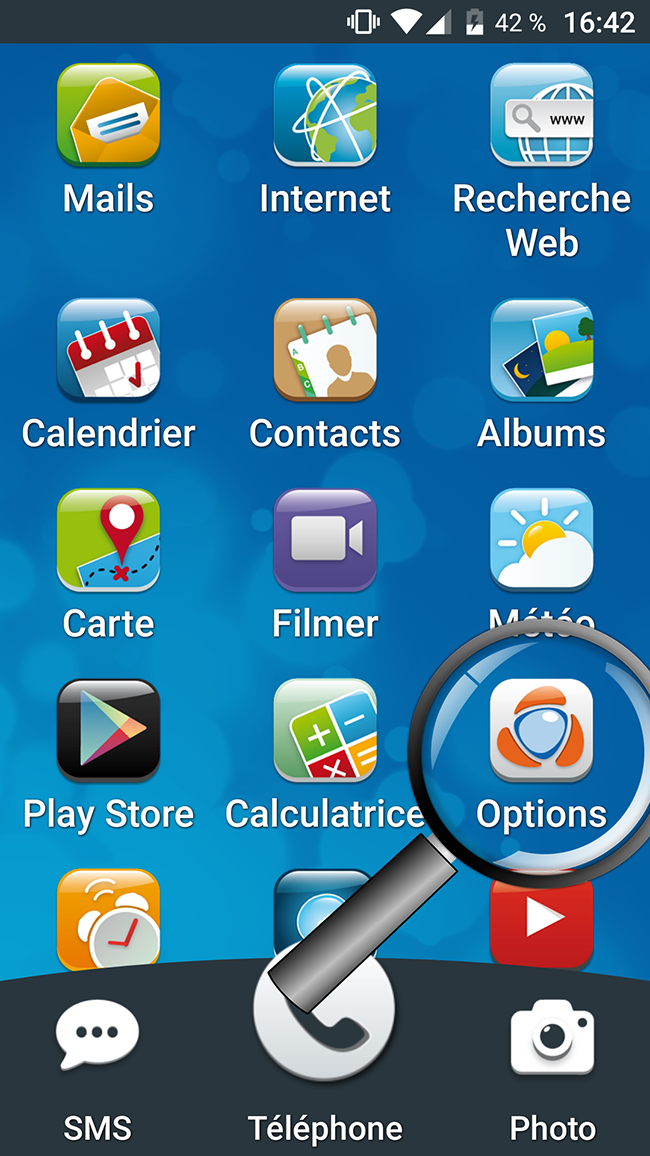Launch the Photo camera app
The width and height of the screenshot is (650, 1156).
[x=552, y=1040]
